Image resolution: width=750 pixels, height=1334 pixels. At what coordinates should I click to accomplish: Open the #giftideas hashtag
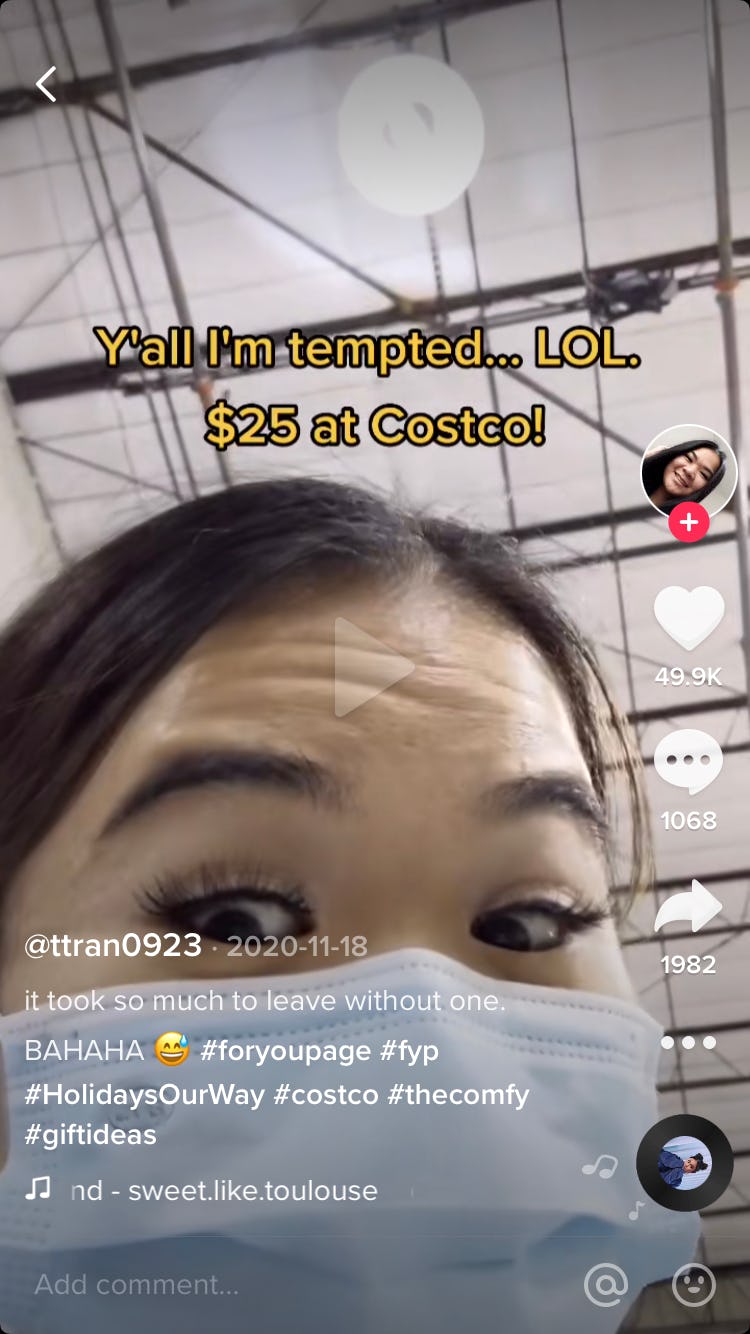[90, 1135]
